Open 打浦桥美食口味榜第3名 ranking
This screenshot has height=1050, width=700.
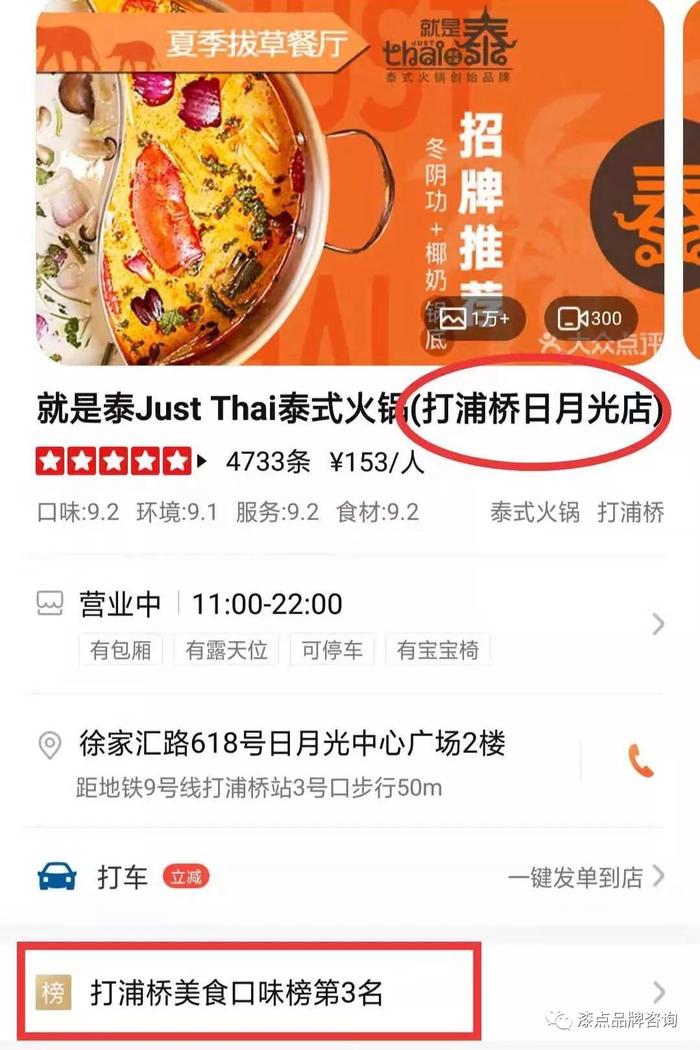click(237, 993)
